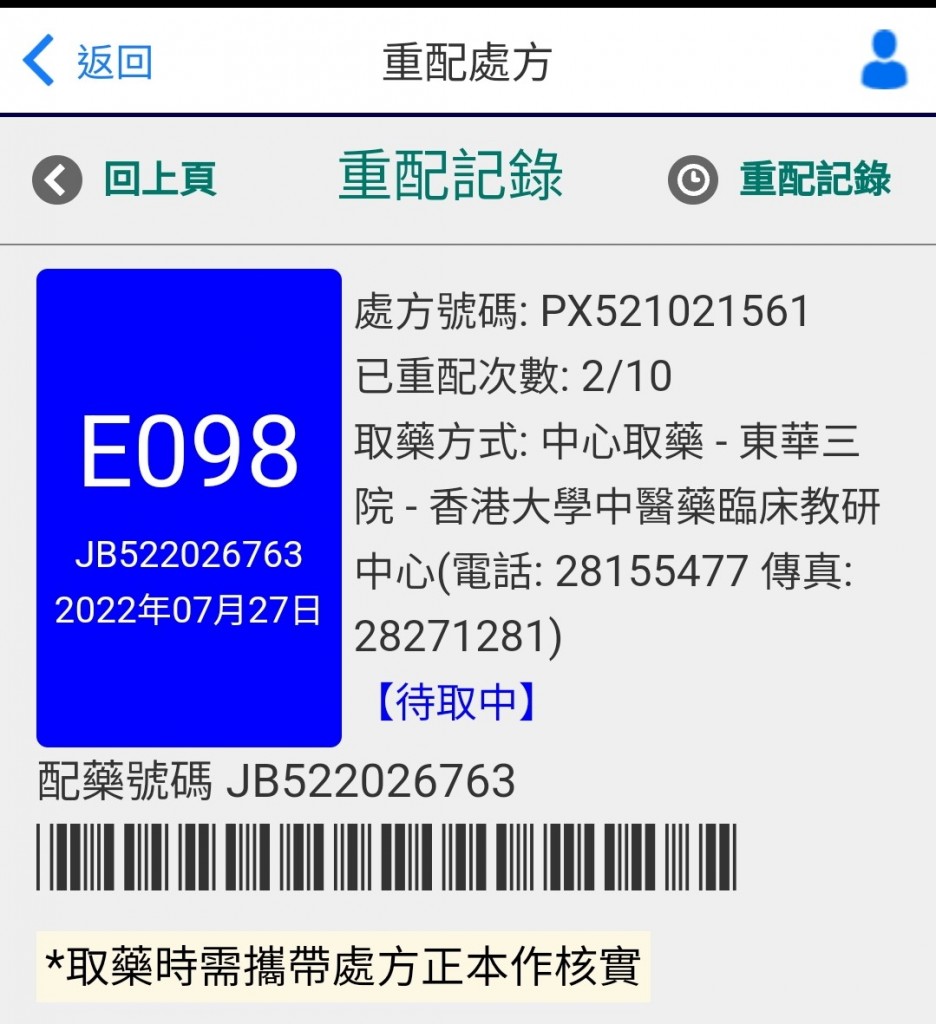Viewport: 936px width, 1024px height.
Task: Tap 配藥號碼 JB522026763 text
Action: click(275, 784)
